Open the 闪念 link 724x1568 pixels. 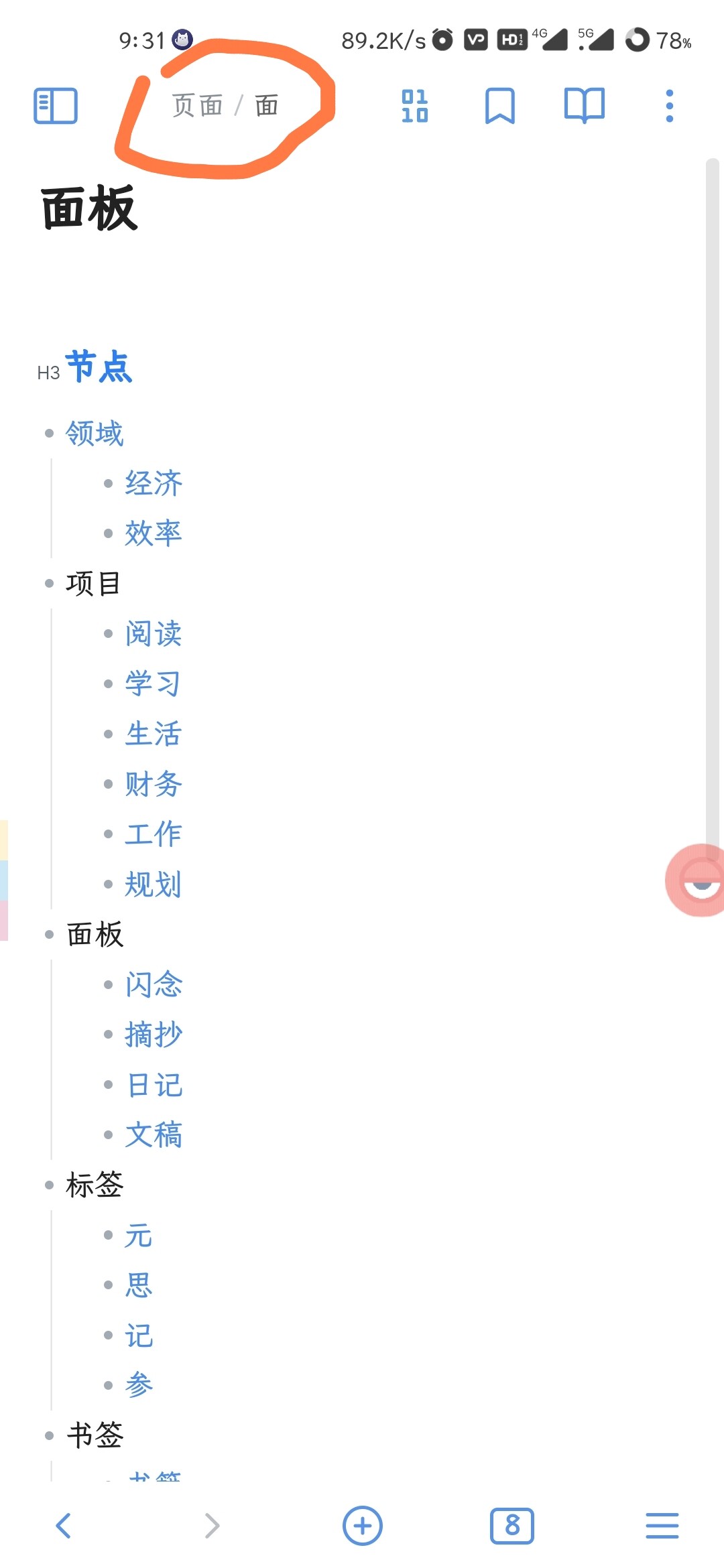click(x=154, y=984)
